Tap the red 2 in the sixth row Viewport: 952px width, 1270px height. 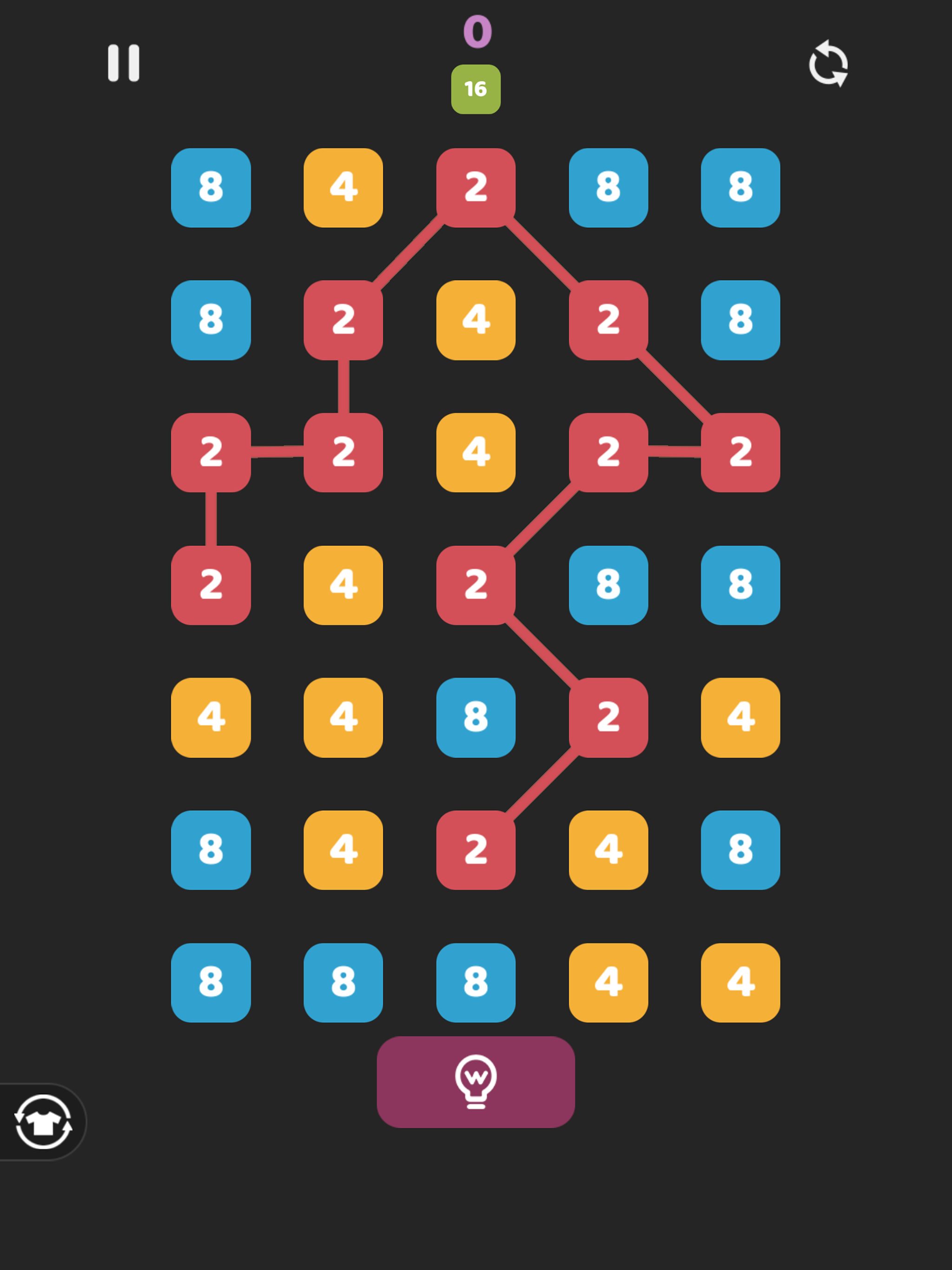tap(476, 850)
